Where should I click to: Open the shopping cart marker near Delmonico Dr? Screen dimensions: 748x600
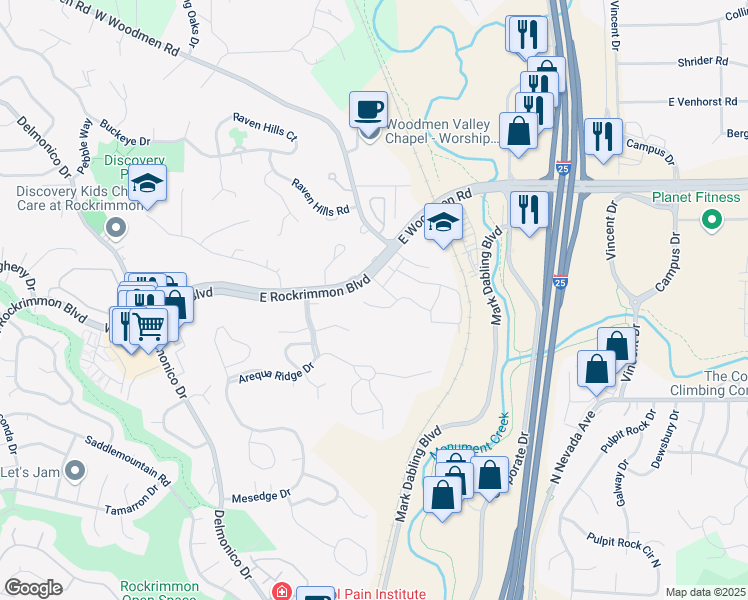(x=149, y=326)
